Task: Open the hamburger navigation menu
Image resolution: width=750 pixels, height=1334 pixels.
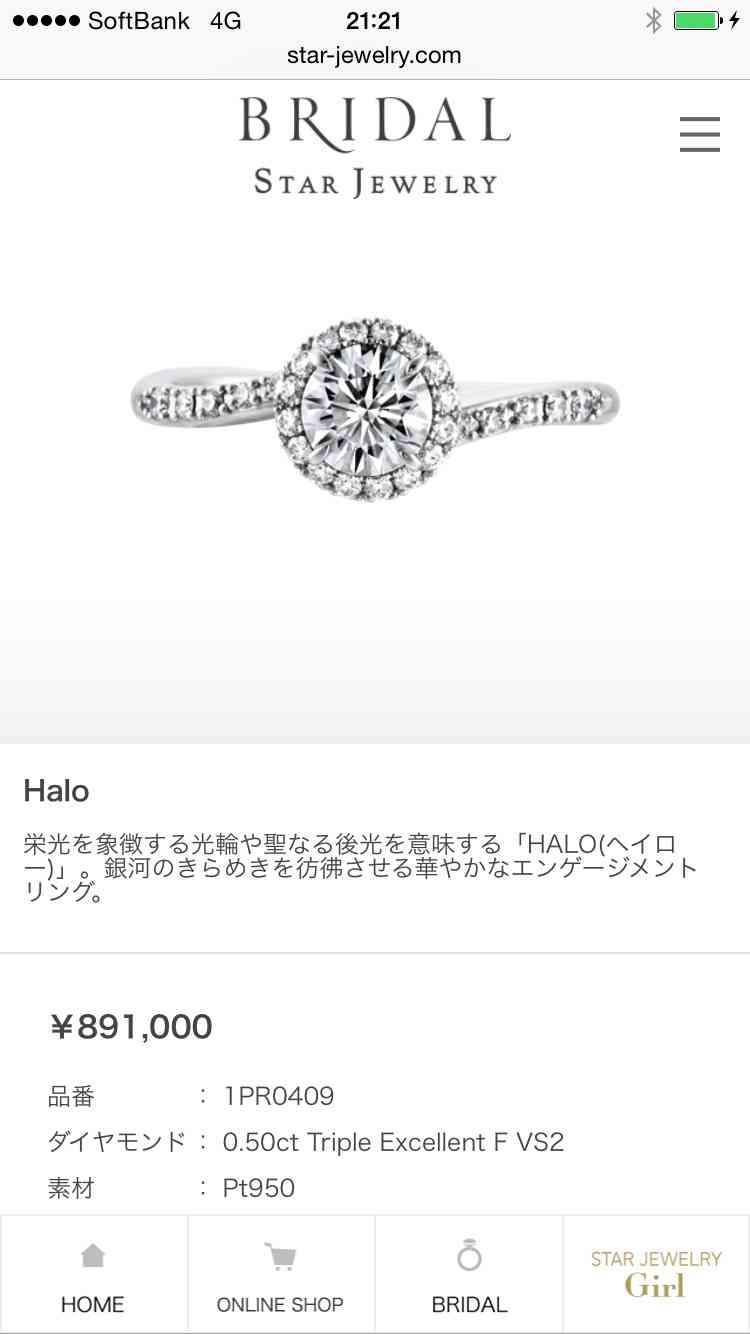Action: (699, 134)
